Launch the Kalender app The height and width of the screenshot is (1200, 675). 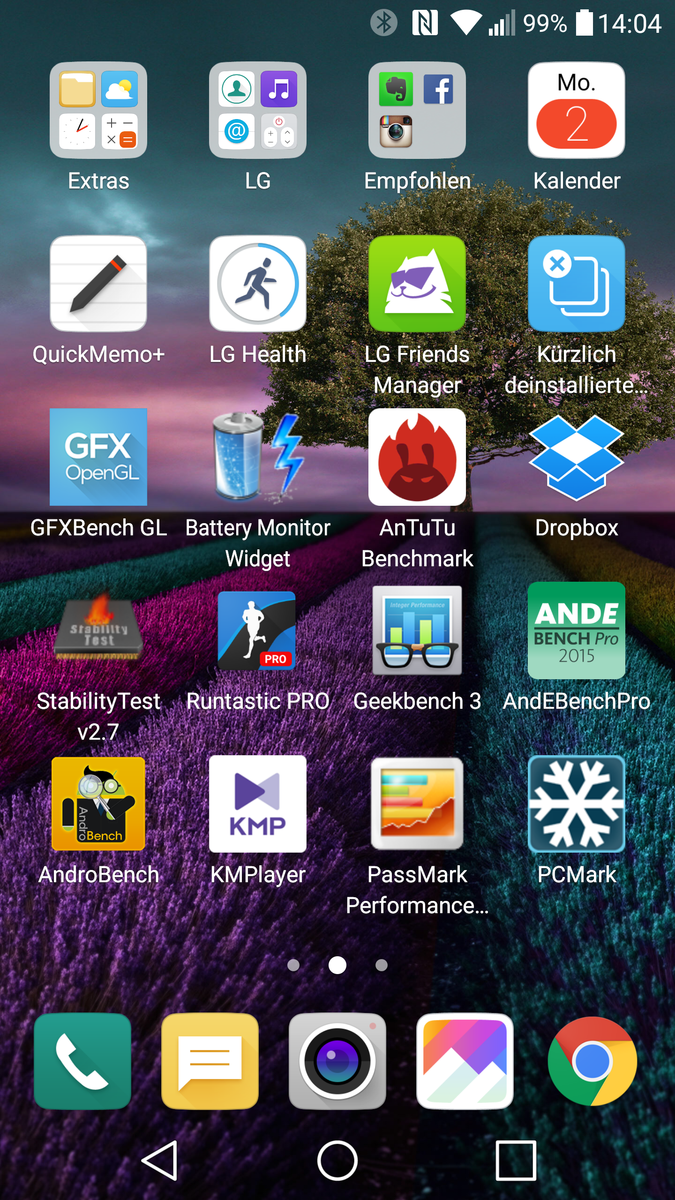[577, 111]
